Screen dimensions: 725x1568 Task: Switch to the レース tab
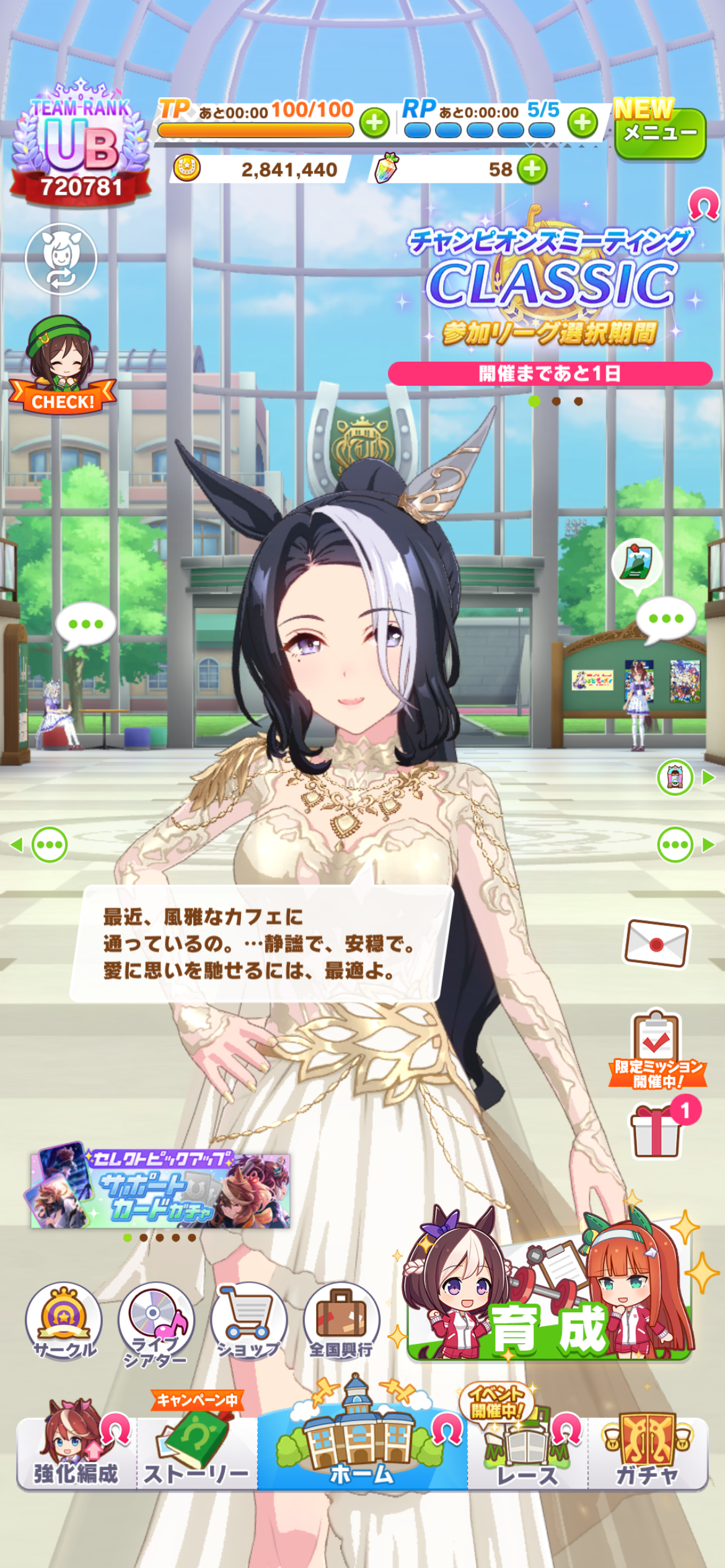[x=527, y=1453]
